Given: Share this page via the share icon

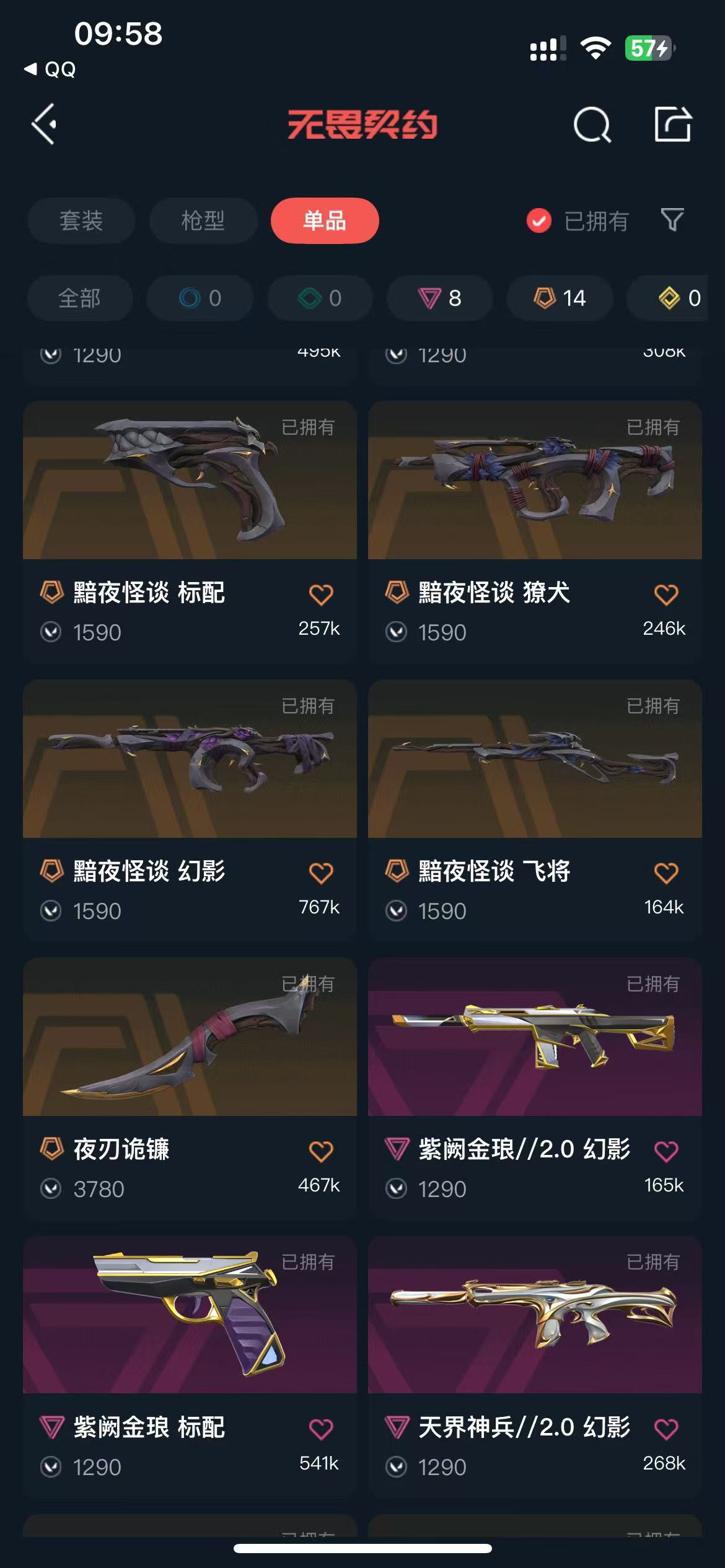Looking at the screenshot, I should [x=673, y=124].
